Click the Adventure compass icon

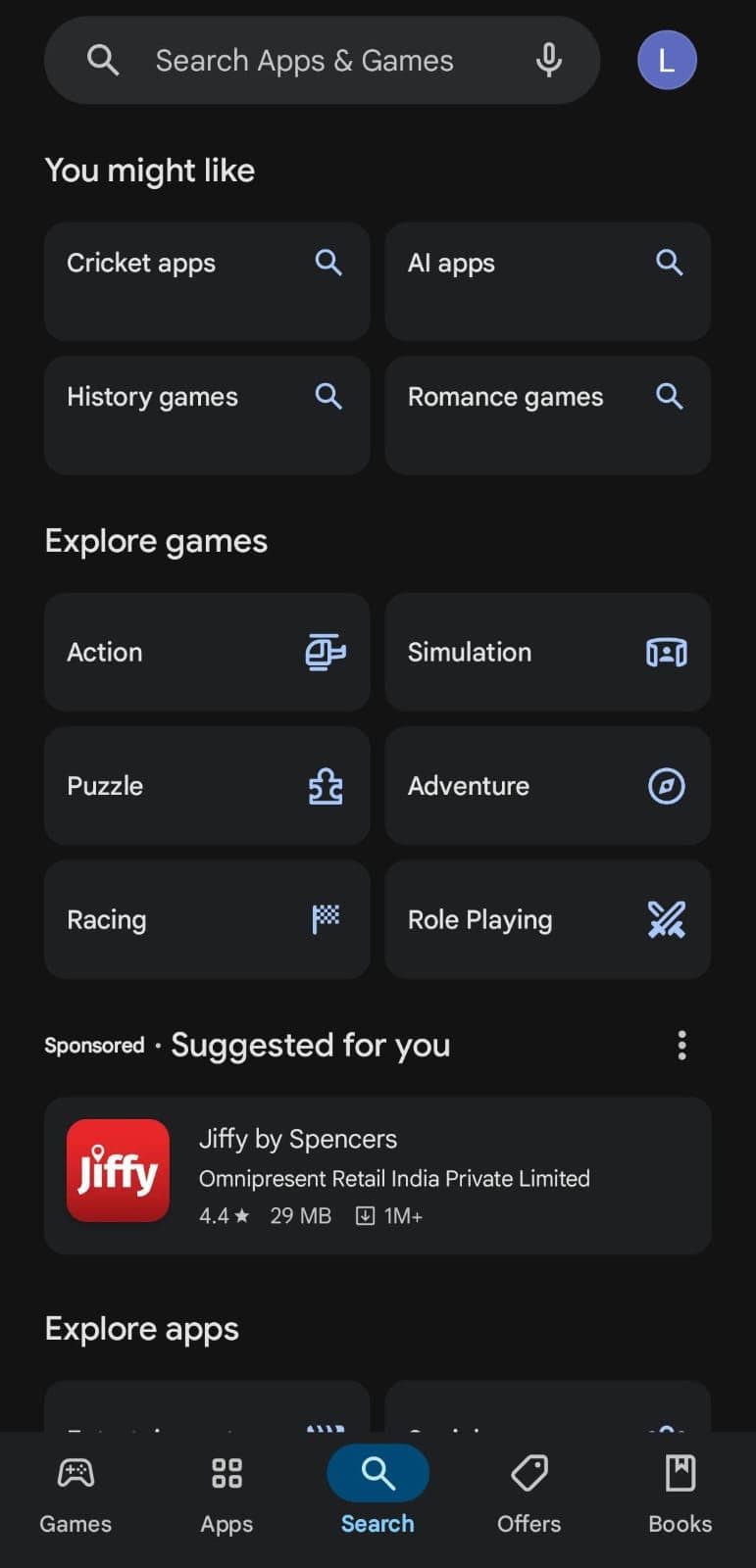pyautogui.click(x=666, y=786)
